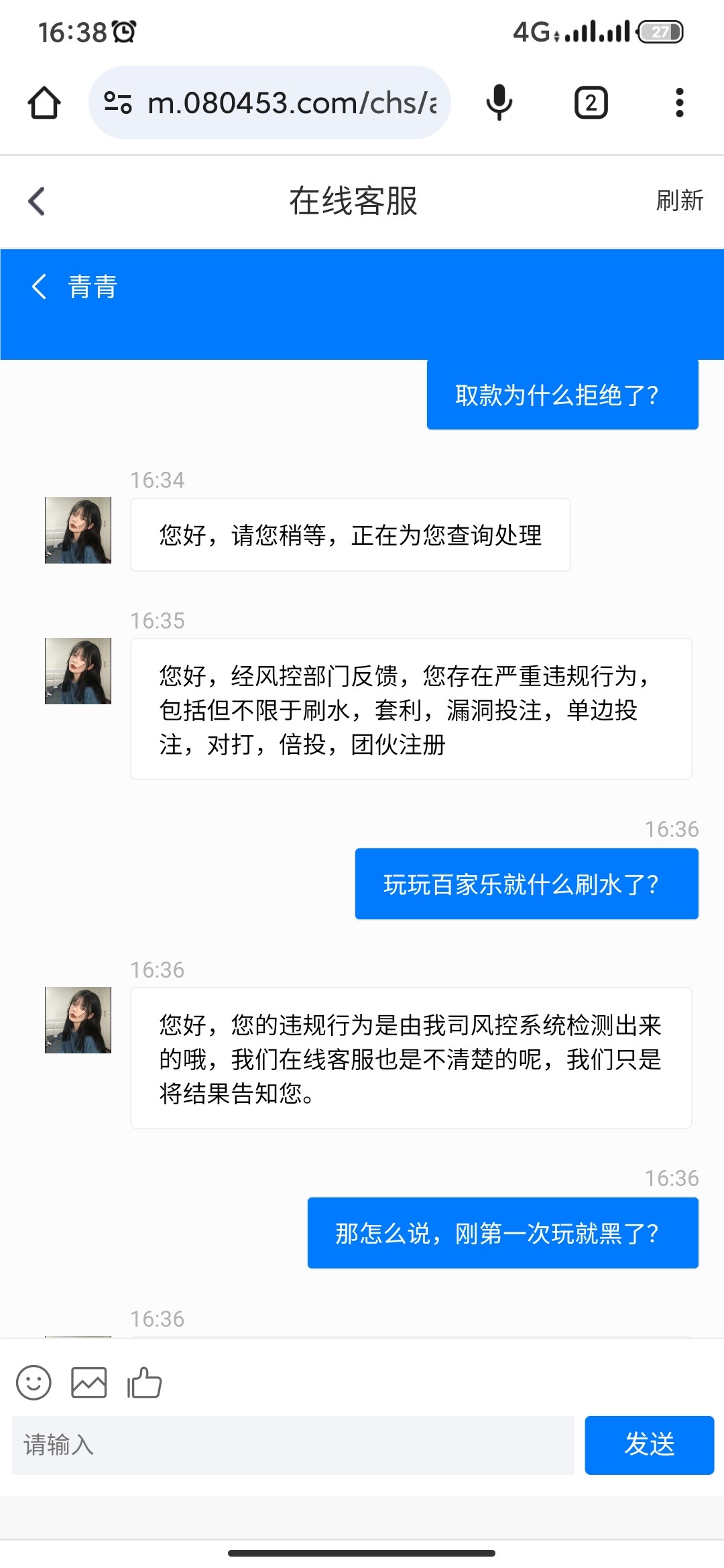The width and height of the screenshot is (724, 1568).
Task: Open the browser tab switcher showing 2 tabs
Action: [x=589, y=103]
